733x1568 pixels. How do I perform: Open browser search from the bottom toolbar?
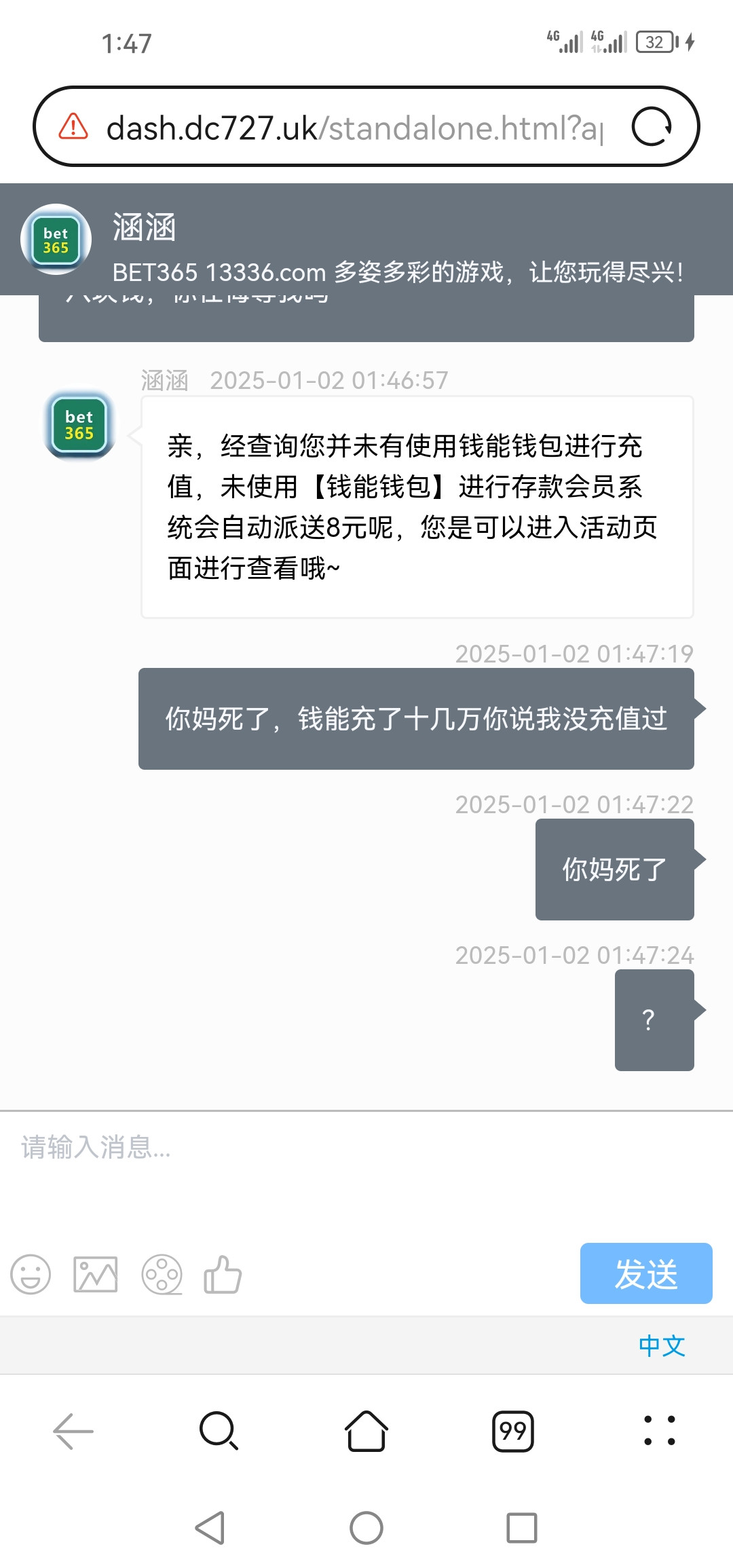tap(219, 1431)
